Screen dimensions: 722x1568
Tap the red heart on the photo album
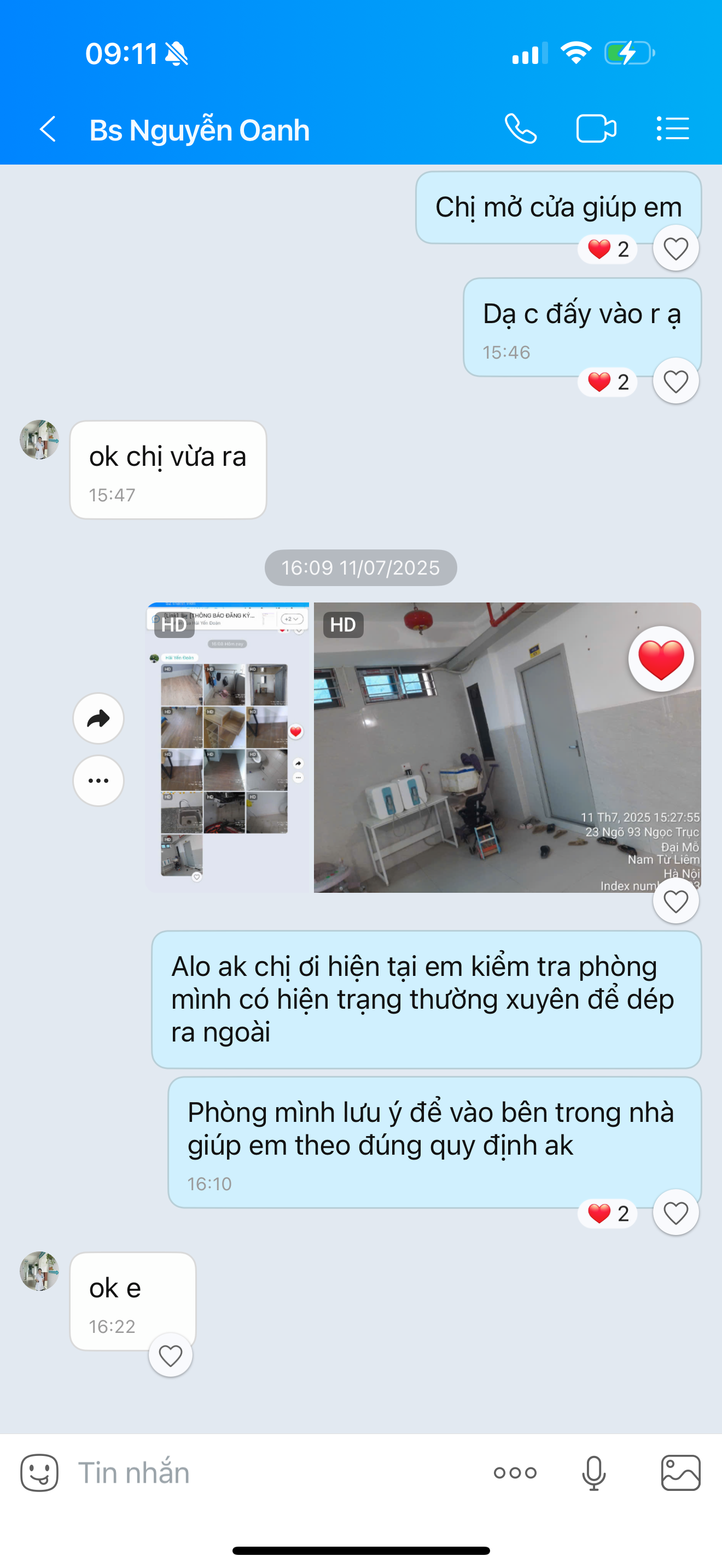tap(661, 659)
